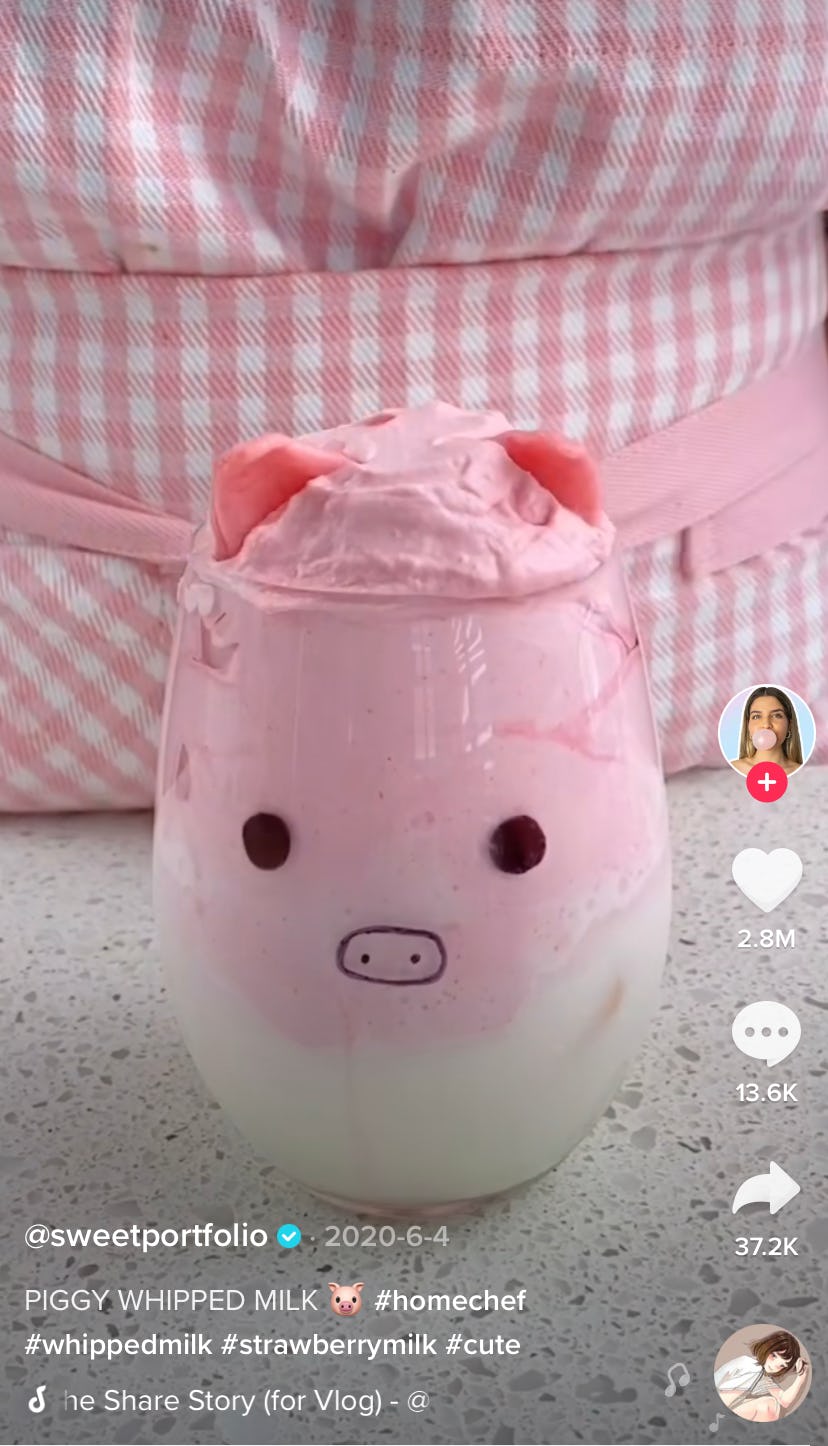Open the creator's profile picture
Viewport: 828px width, 1446px height.
click(x=767, y=733)
